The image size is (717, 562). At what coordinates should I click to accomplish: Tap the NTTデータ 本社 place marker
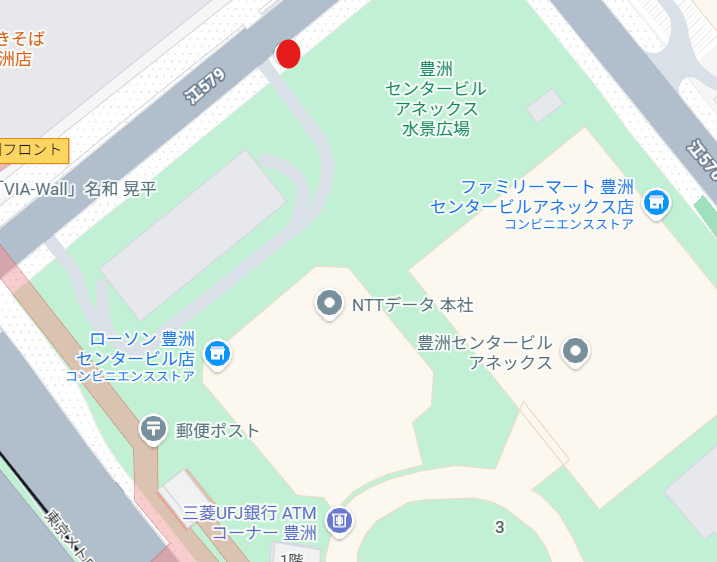(x=329, y=303)
